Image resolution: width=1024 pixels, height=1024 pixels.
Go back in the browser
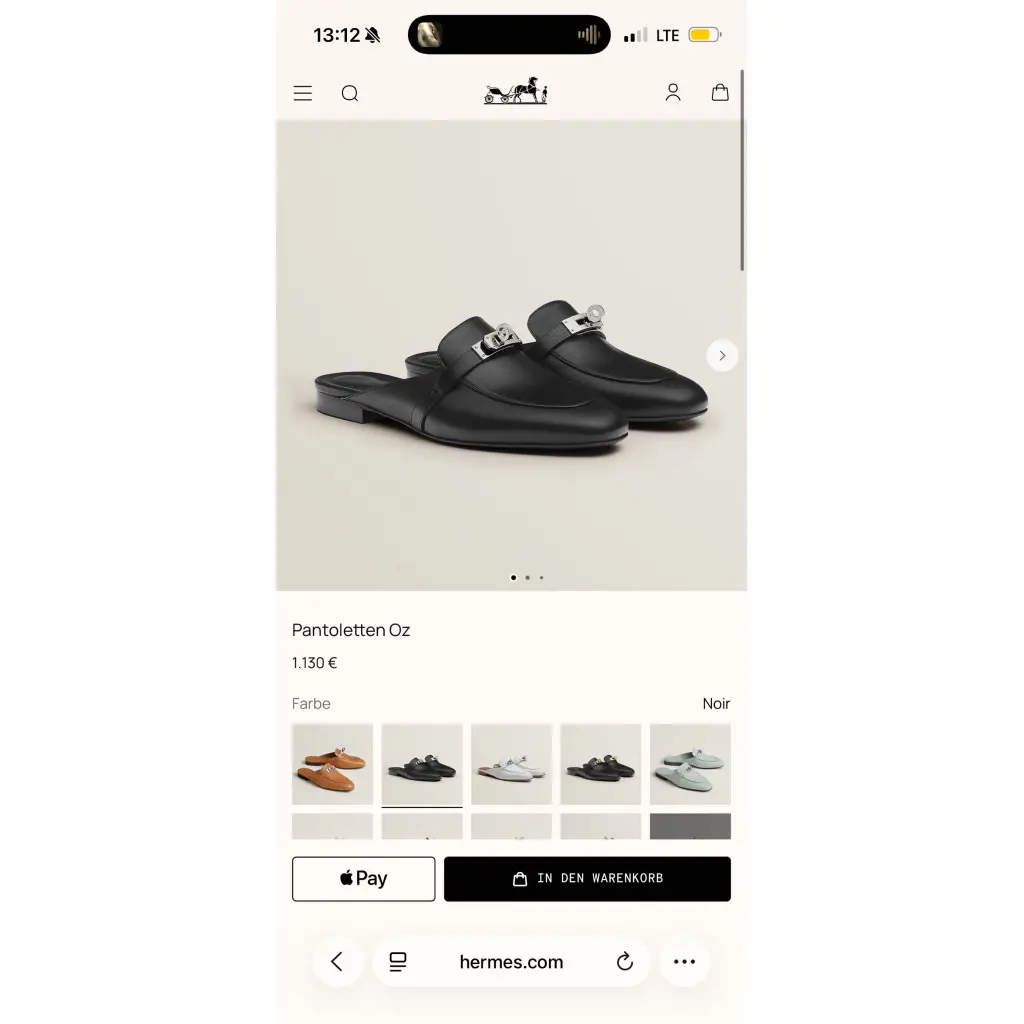[337, 962]
